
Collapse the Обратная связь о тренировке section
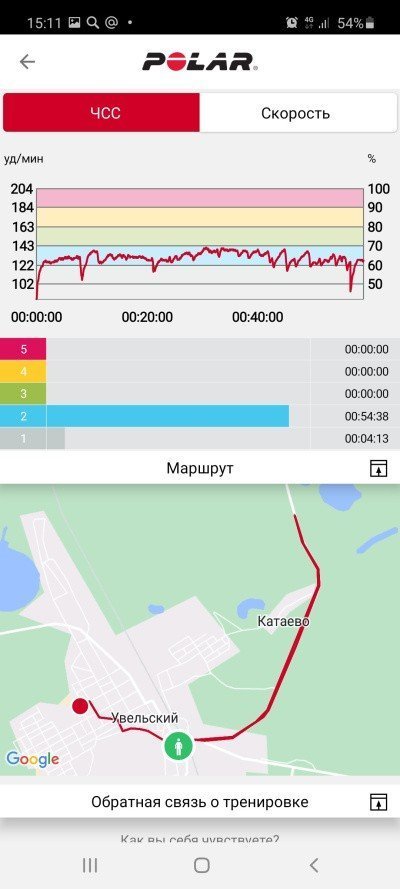pos(378,802)
